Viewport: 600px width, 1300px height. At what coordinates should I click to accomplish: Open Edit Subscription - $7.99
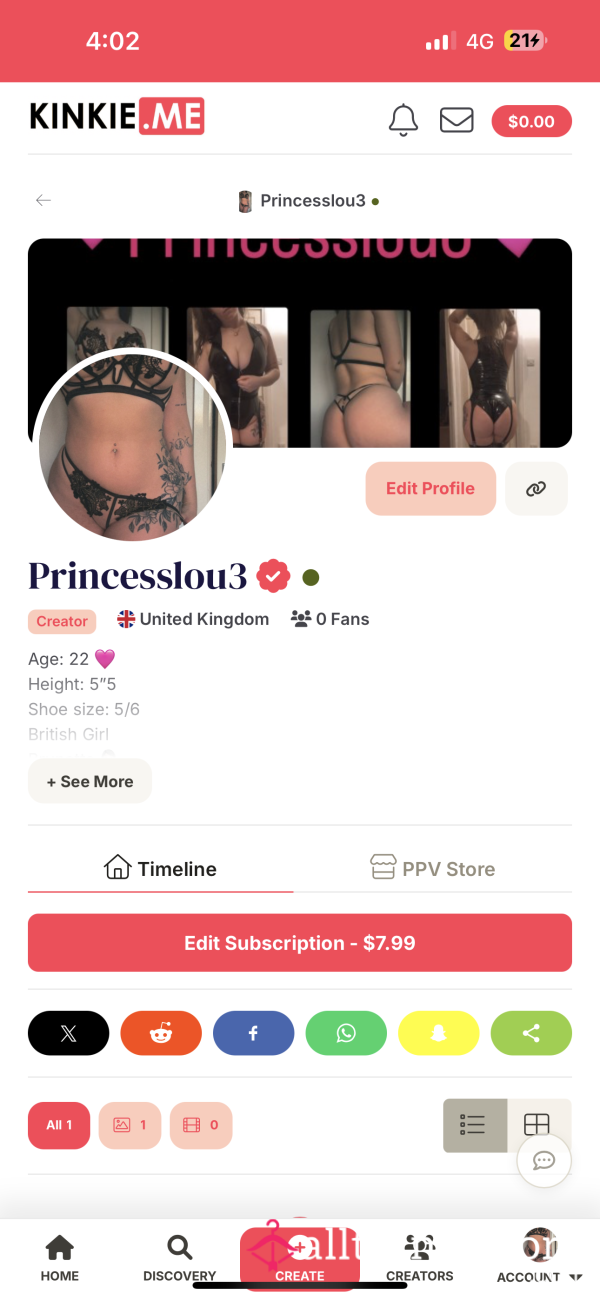300,943
